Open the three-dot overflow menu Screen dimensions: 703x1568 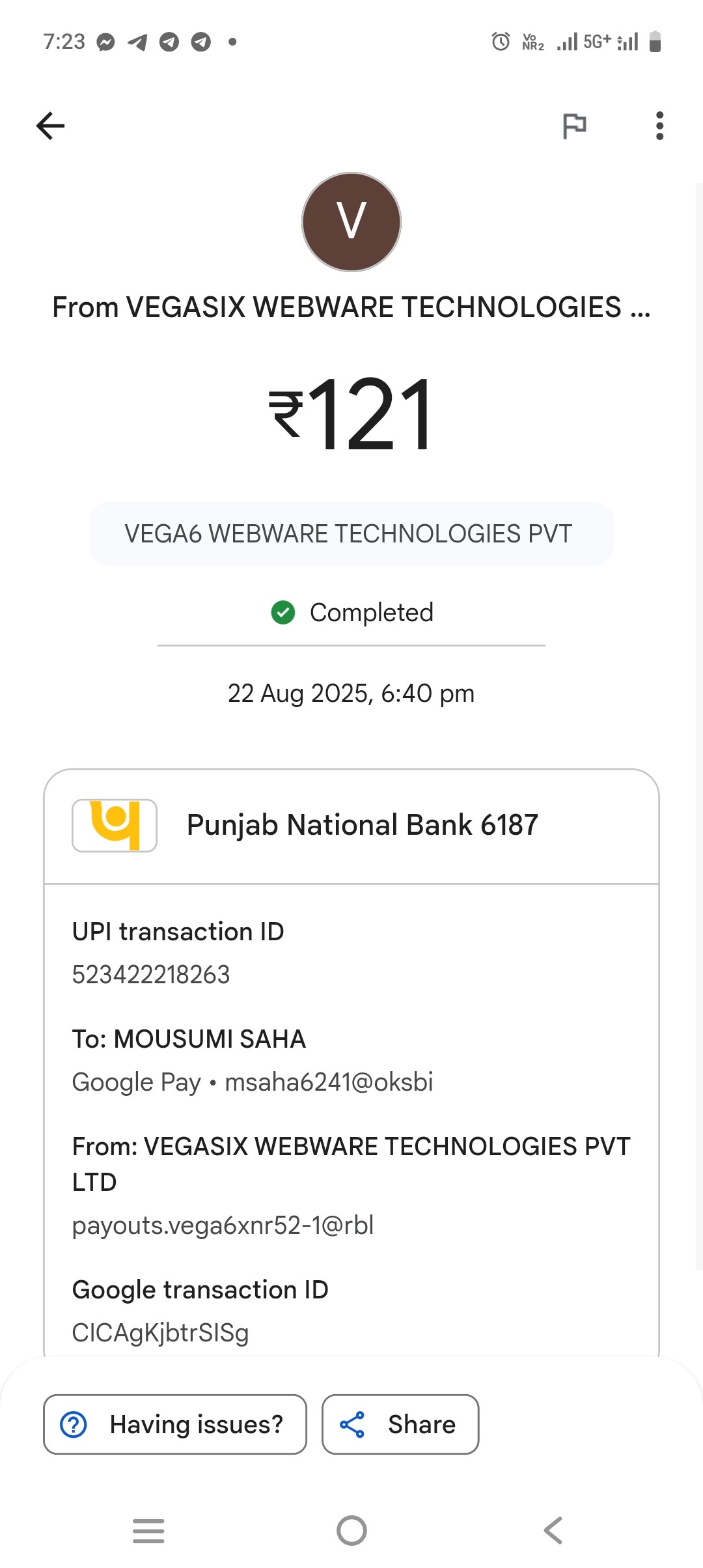click(659, 126)
